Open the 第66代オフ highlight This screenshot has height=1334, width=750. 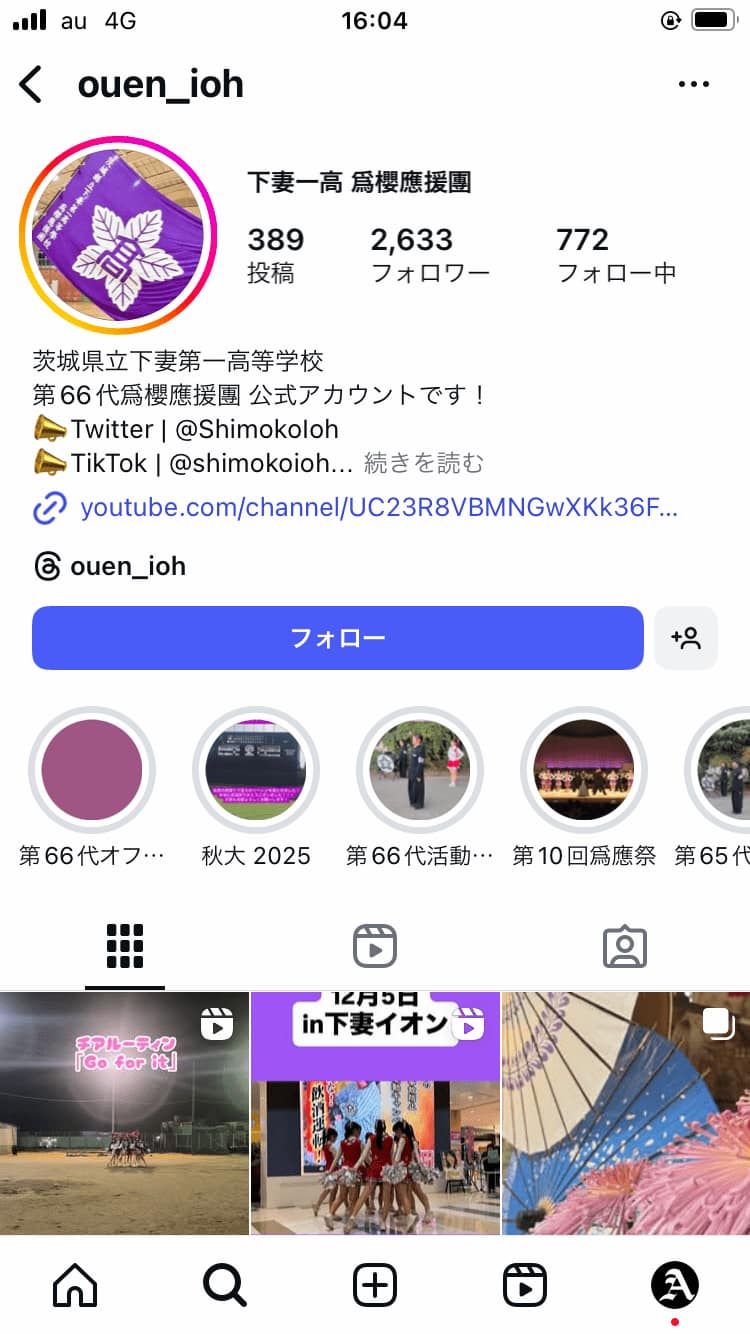(92, 770)
